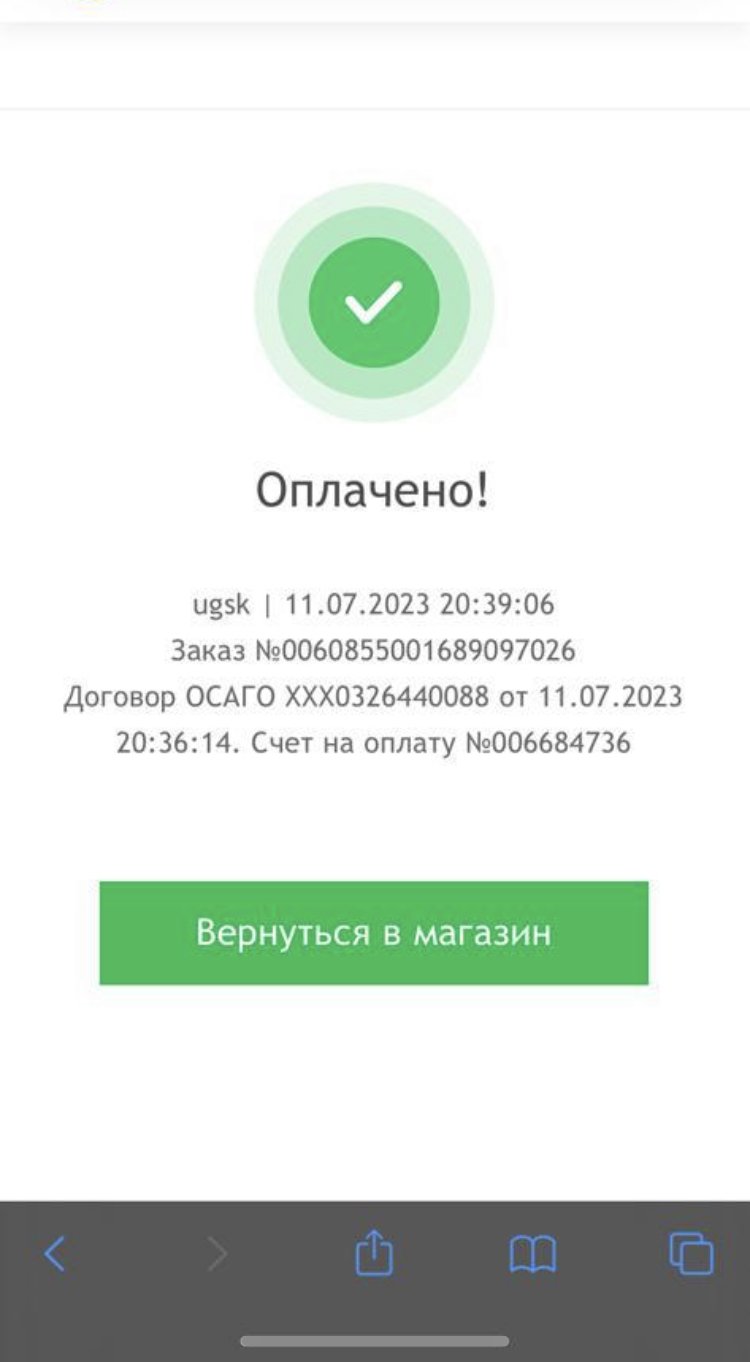The image size is (750, 1362).
Task: Tap the Вернуться в магазин button
Action: (x=374, y=933)
